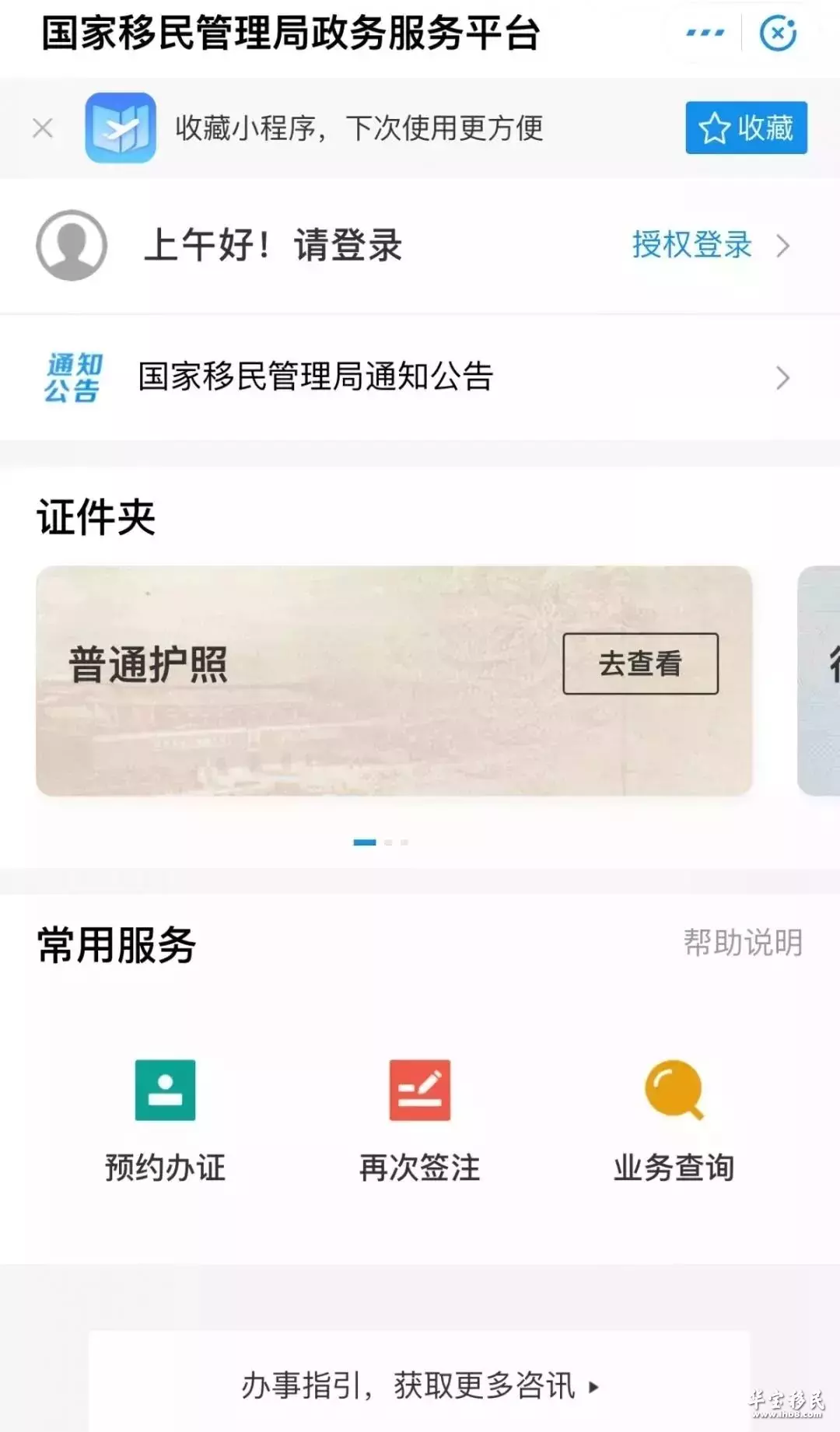Open 预约办证 service
The width and height of the screenshot is (840, 1432).
[x=165, y=1120]
